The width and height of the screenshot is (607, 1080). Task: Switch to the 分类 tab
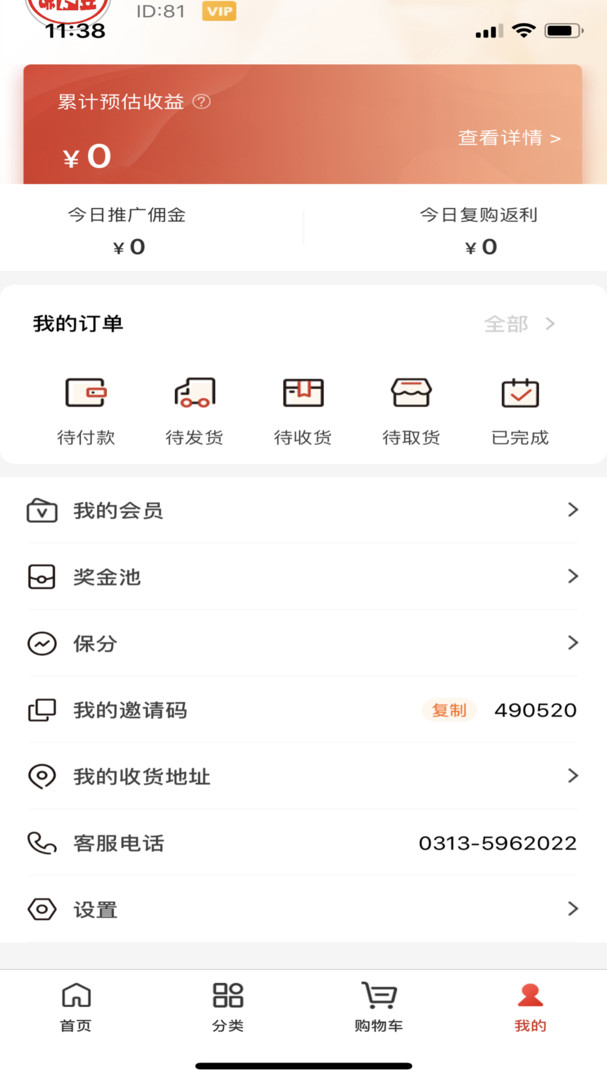(228, 1006)
